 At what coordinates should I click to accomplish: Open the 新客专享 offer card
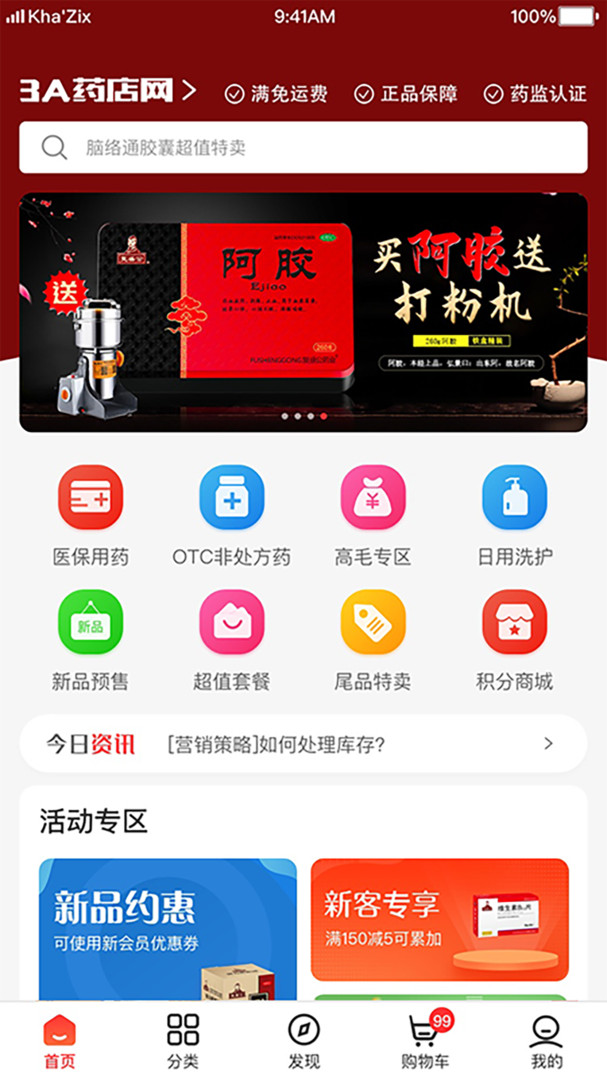pos(439,920)
